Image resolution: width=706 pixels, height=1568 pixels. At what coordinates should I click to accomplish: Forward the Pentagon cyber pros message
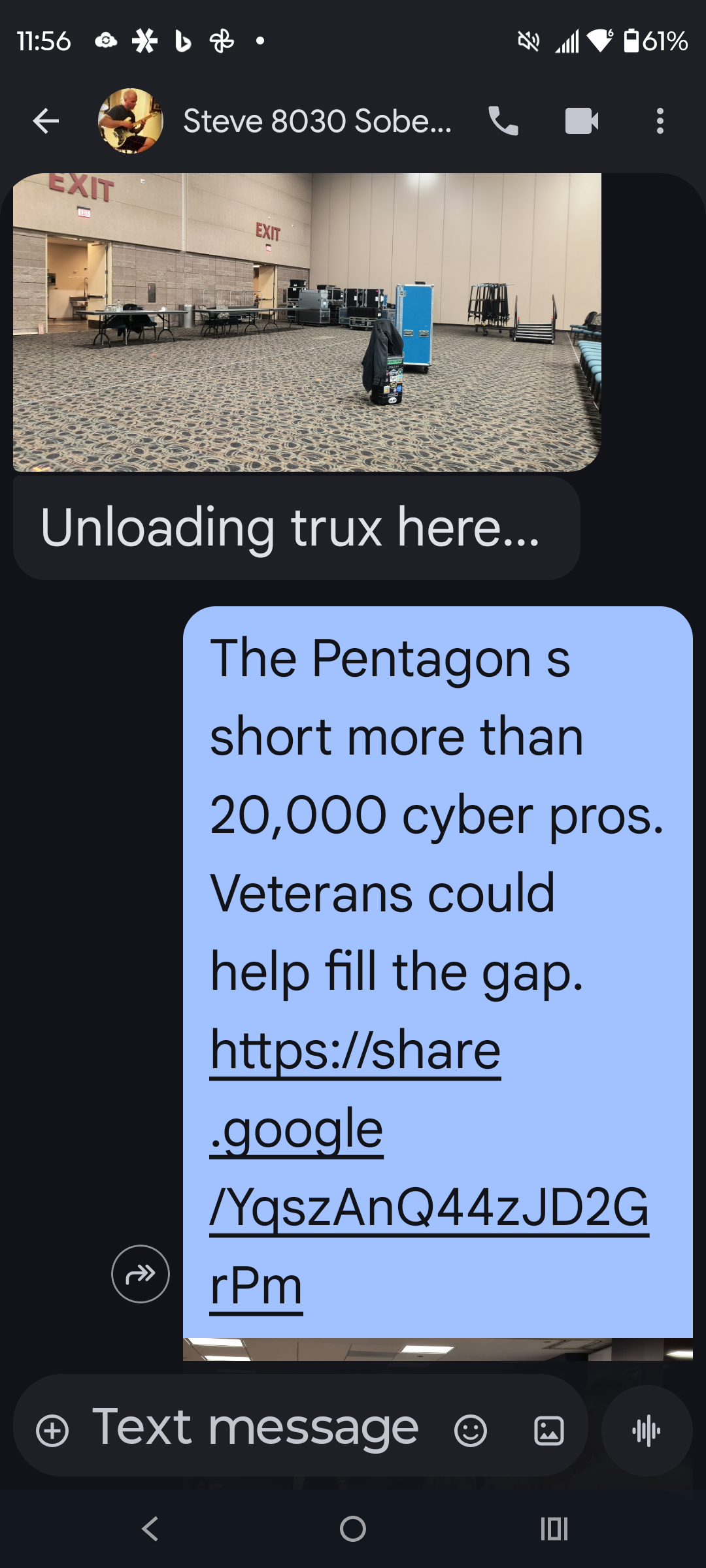[x=141, y=1273]
